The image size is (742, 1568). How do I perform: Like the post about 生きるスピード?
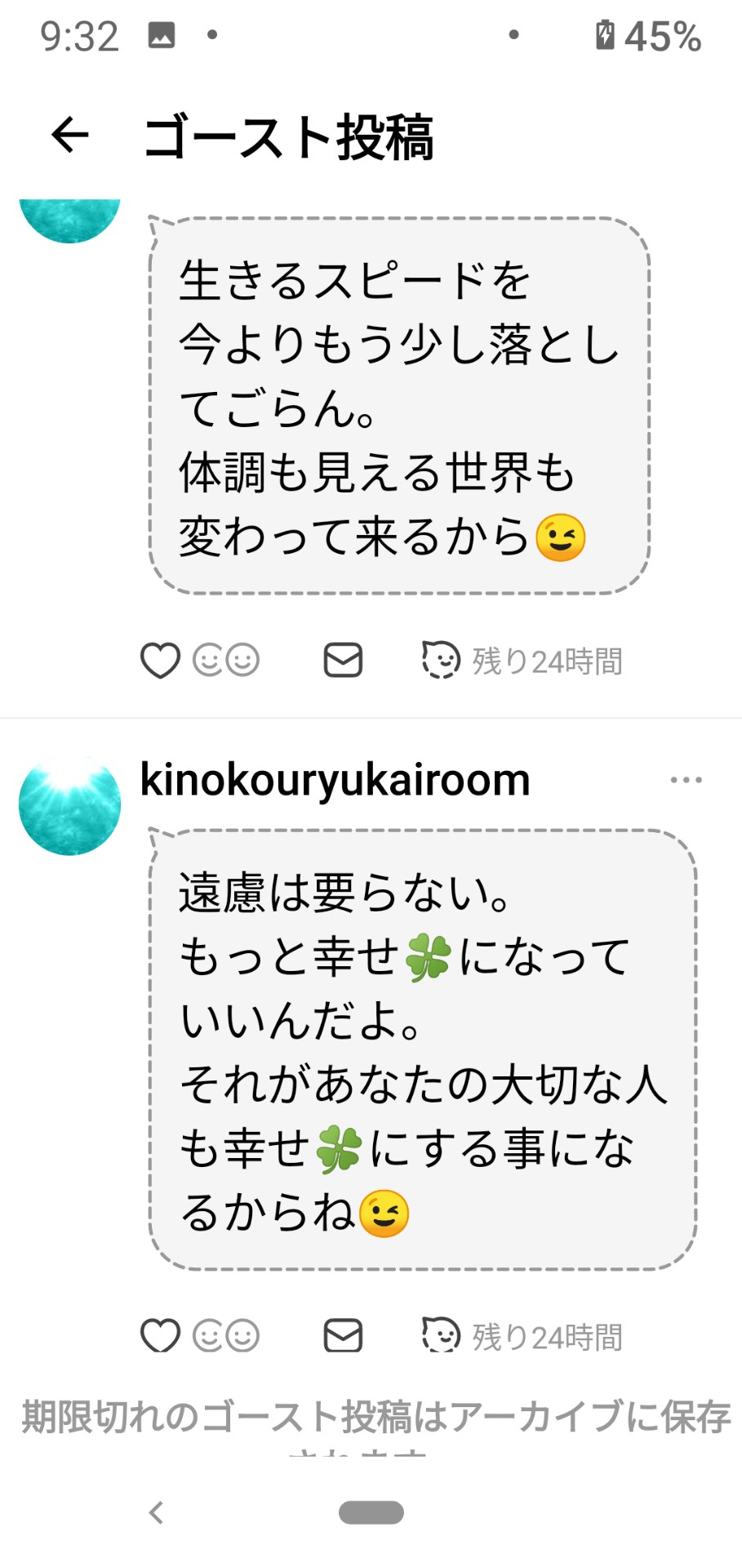click(x=160, y=660)
